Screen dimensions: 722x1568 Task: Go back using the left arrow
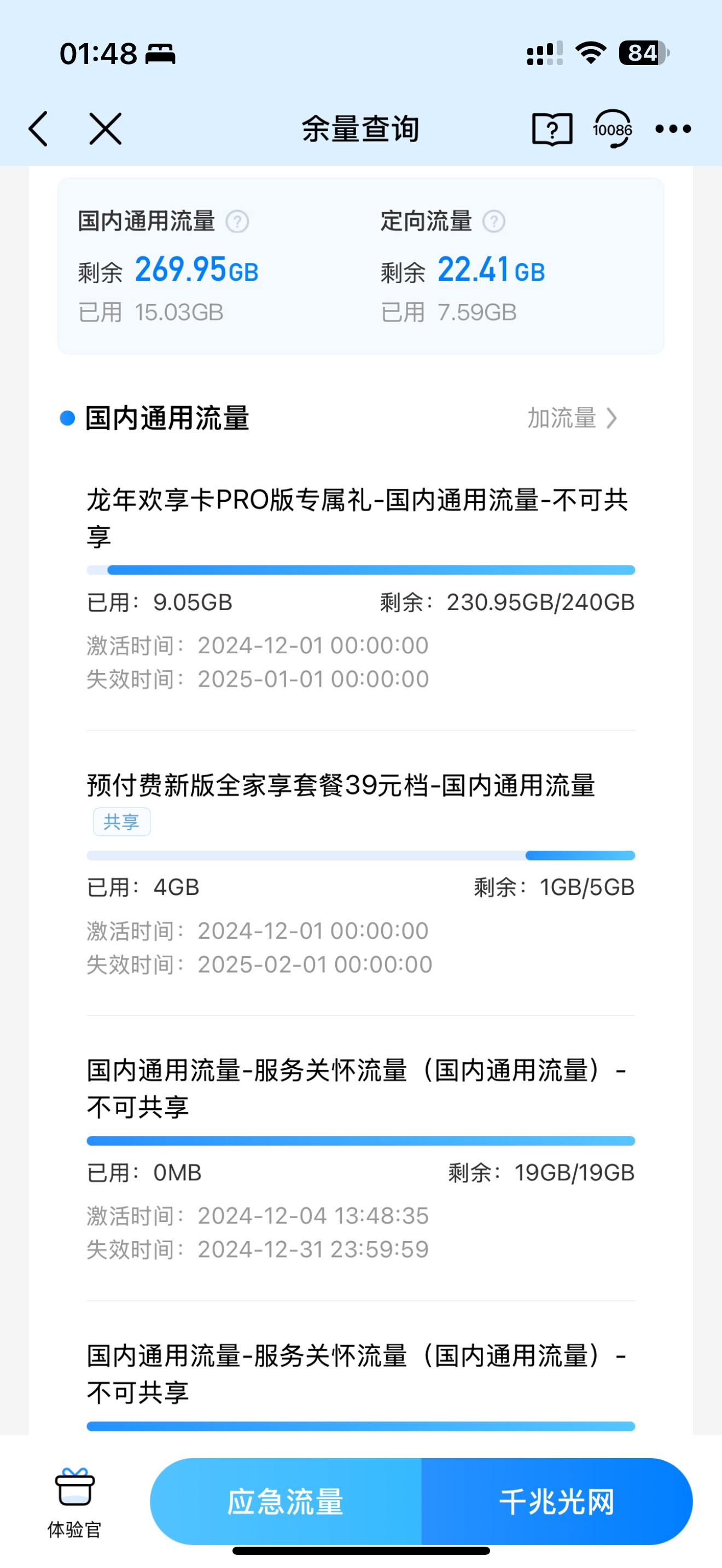pos(38,128)
